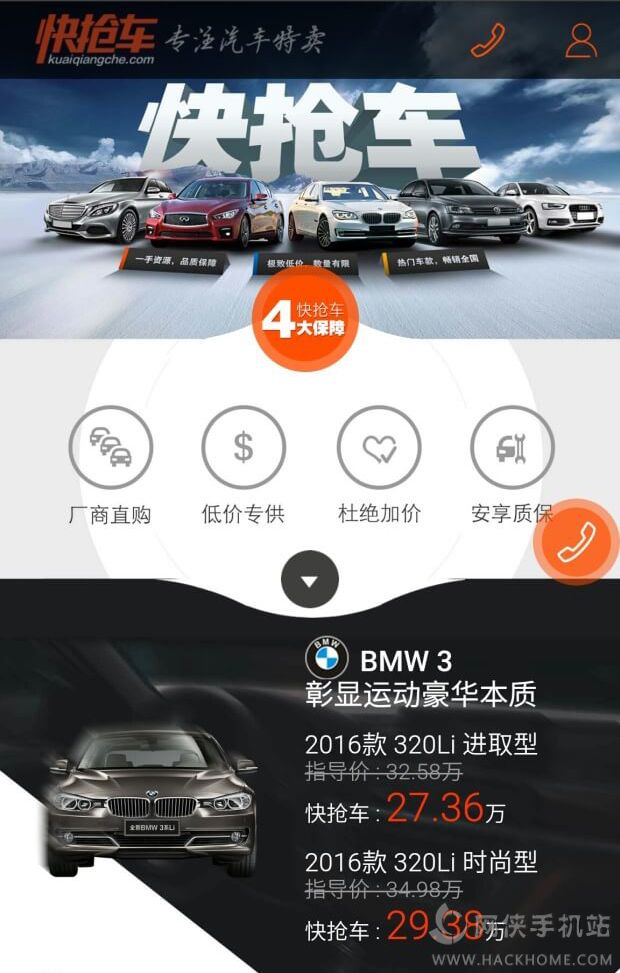The width and height of the screenshot is (620, 973).
Task: Select the 低价专供 dollar icon
Action: (x=243, y=447)
